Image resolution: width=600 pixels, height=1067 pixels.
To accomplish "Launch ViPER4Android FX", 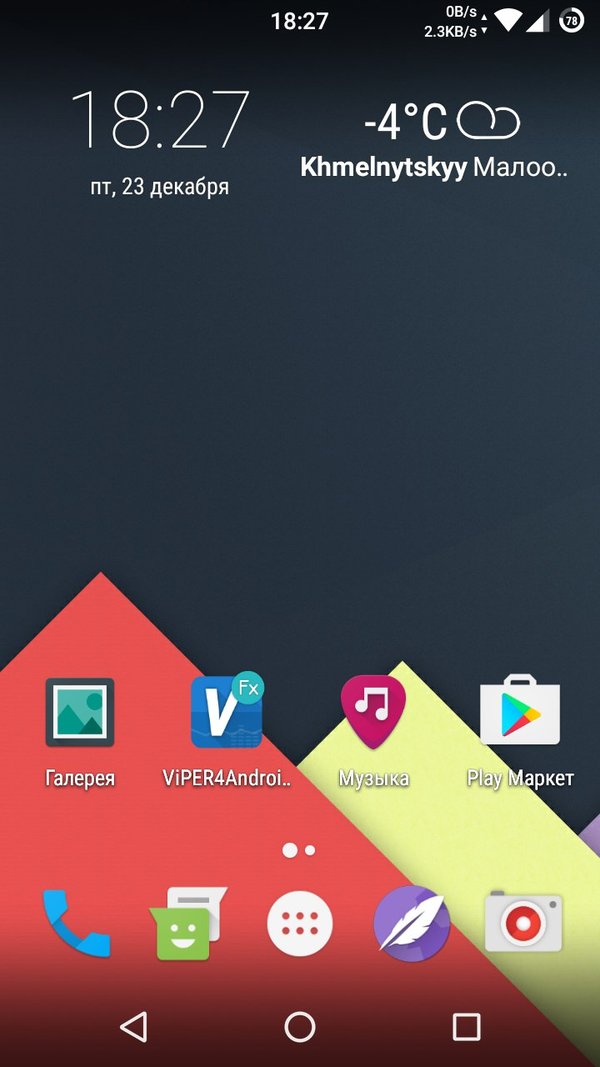I will click(x=227, y=712).
